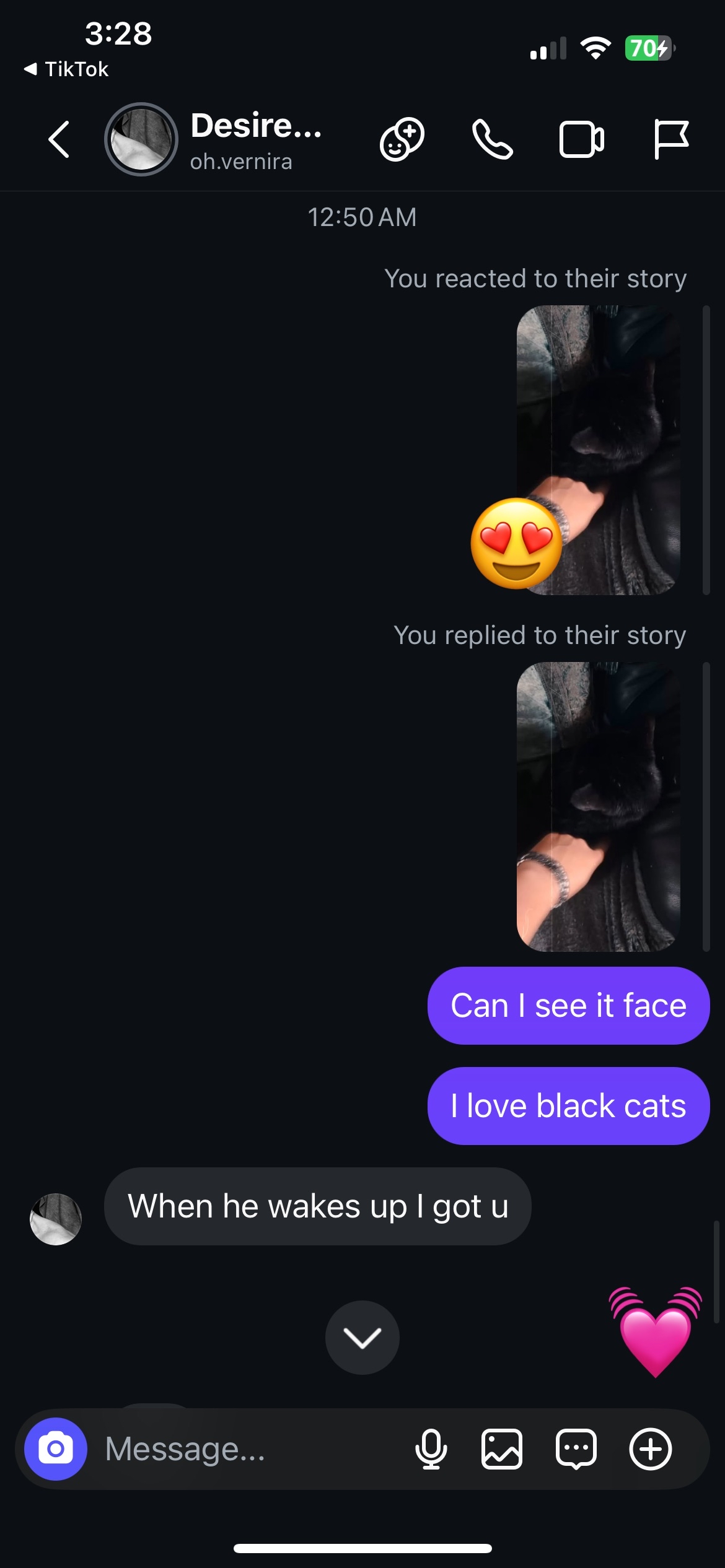Open Desire's profile picture in header

pyautogui.click(x=141, y=139)
